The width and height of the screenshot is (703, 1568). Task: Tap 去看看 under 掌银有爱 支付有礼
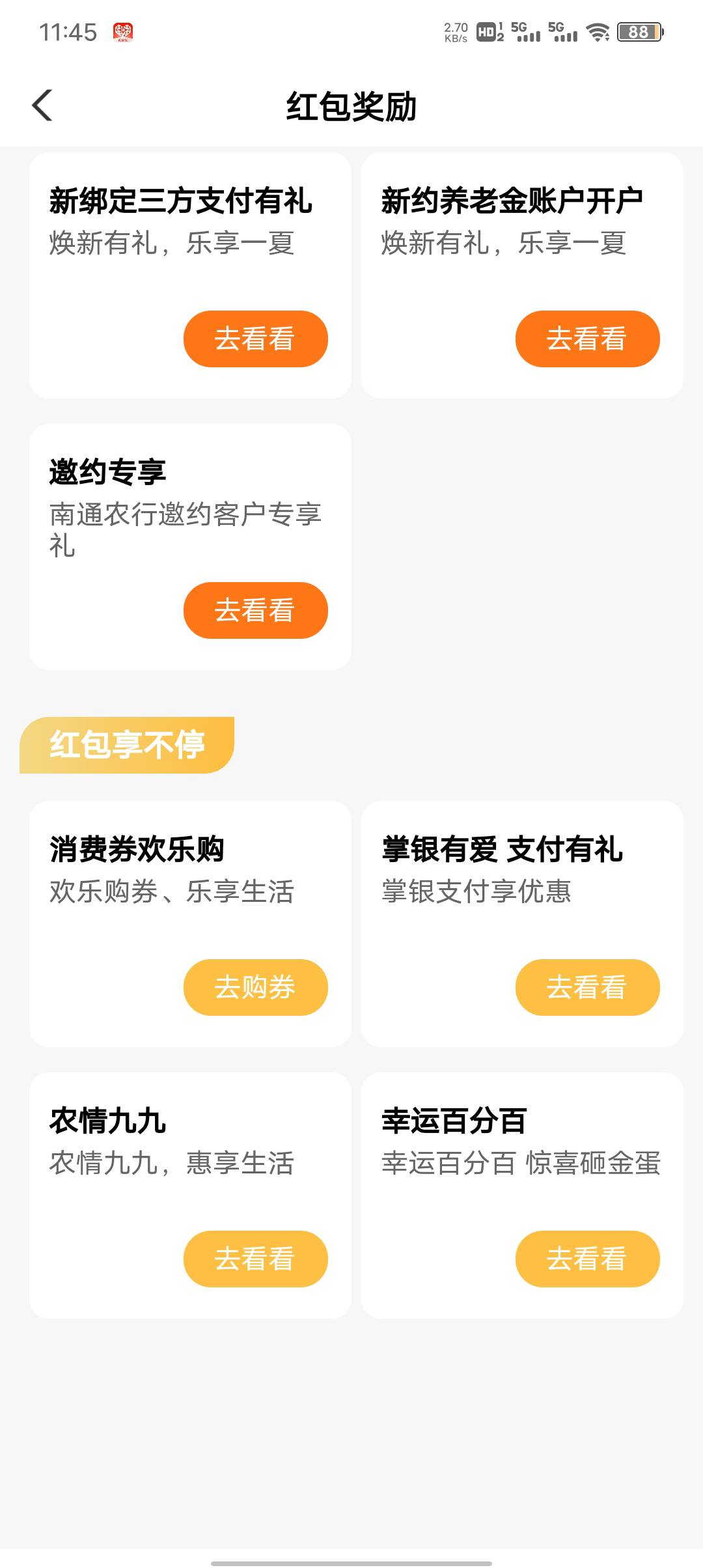coord(588,987)
